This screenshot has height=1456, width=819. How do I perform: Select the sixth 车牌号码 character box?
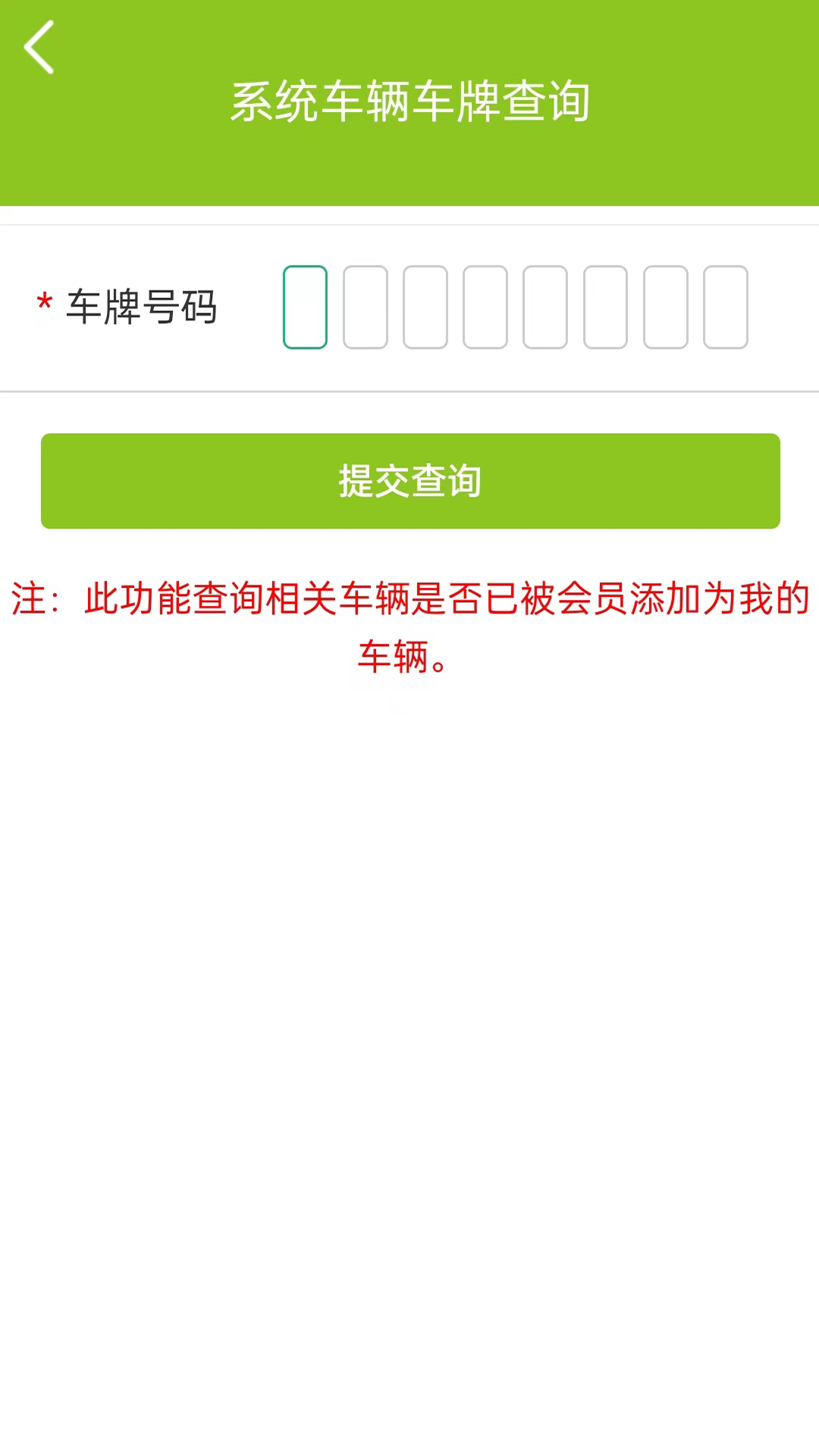[x=605, y=307]
